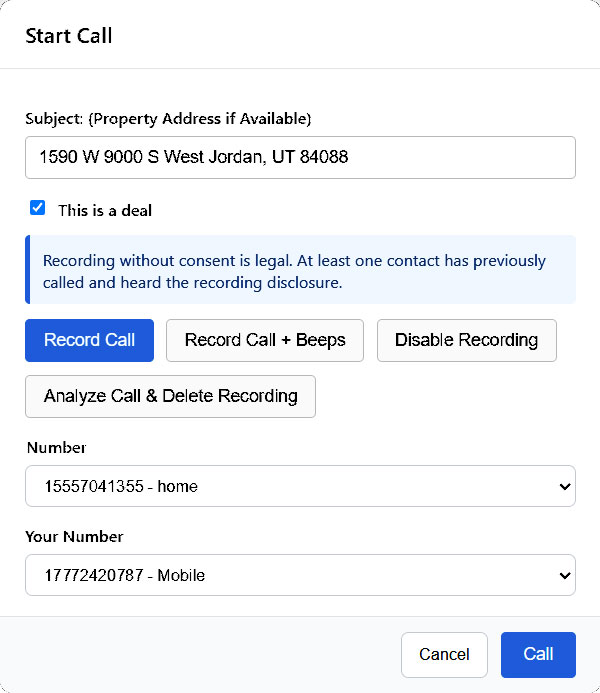600x693 pixels.
Task: Choose Analyze Call & Delete Recording
Action: [x=170, y=396]
